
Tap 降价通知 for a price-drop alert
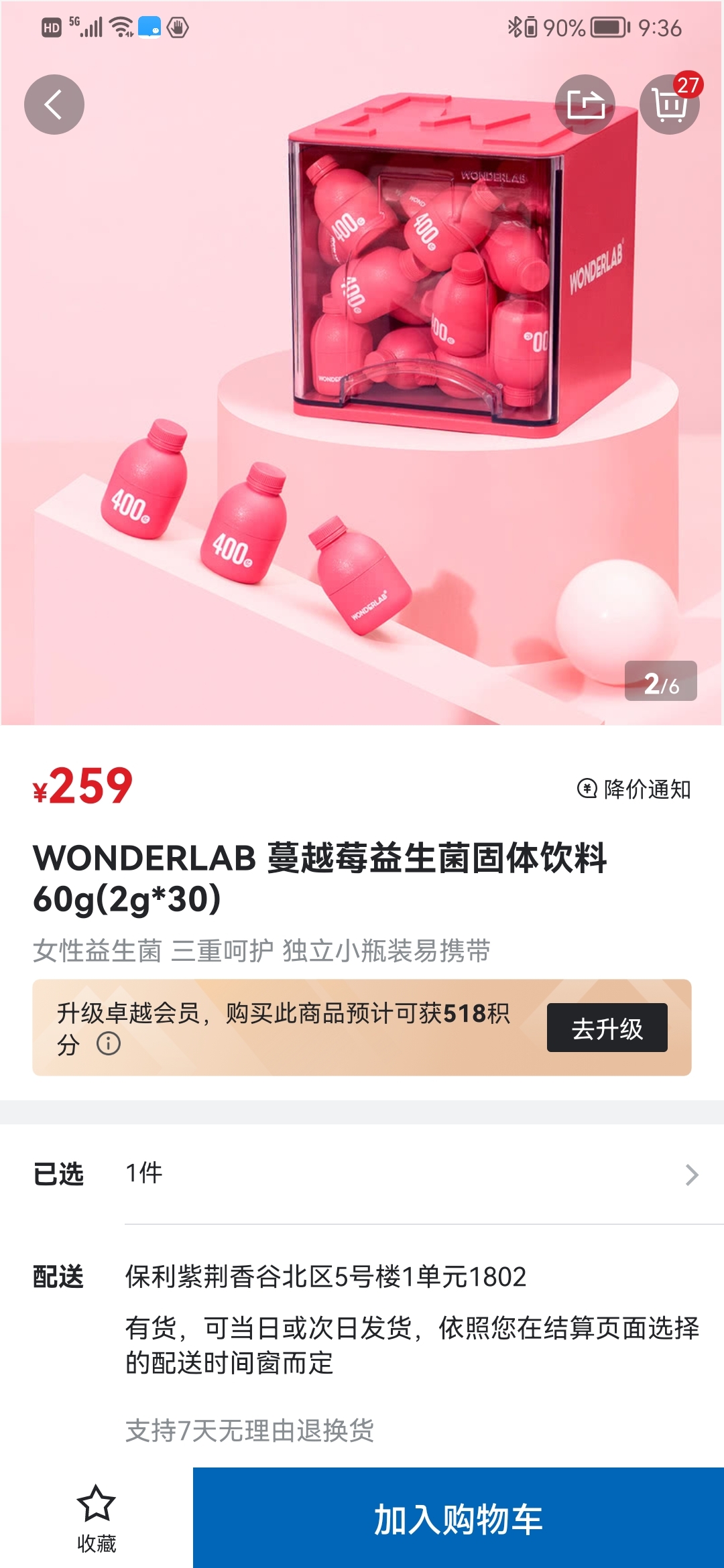pos(634,789)
